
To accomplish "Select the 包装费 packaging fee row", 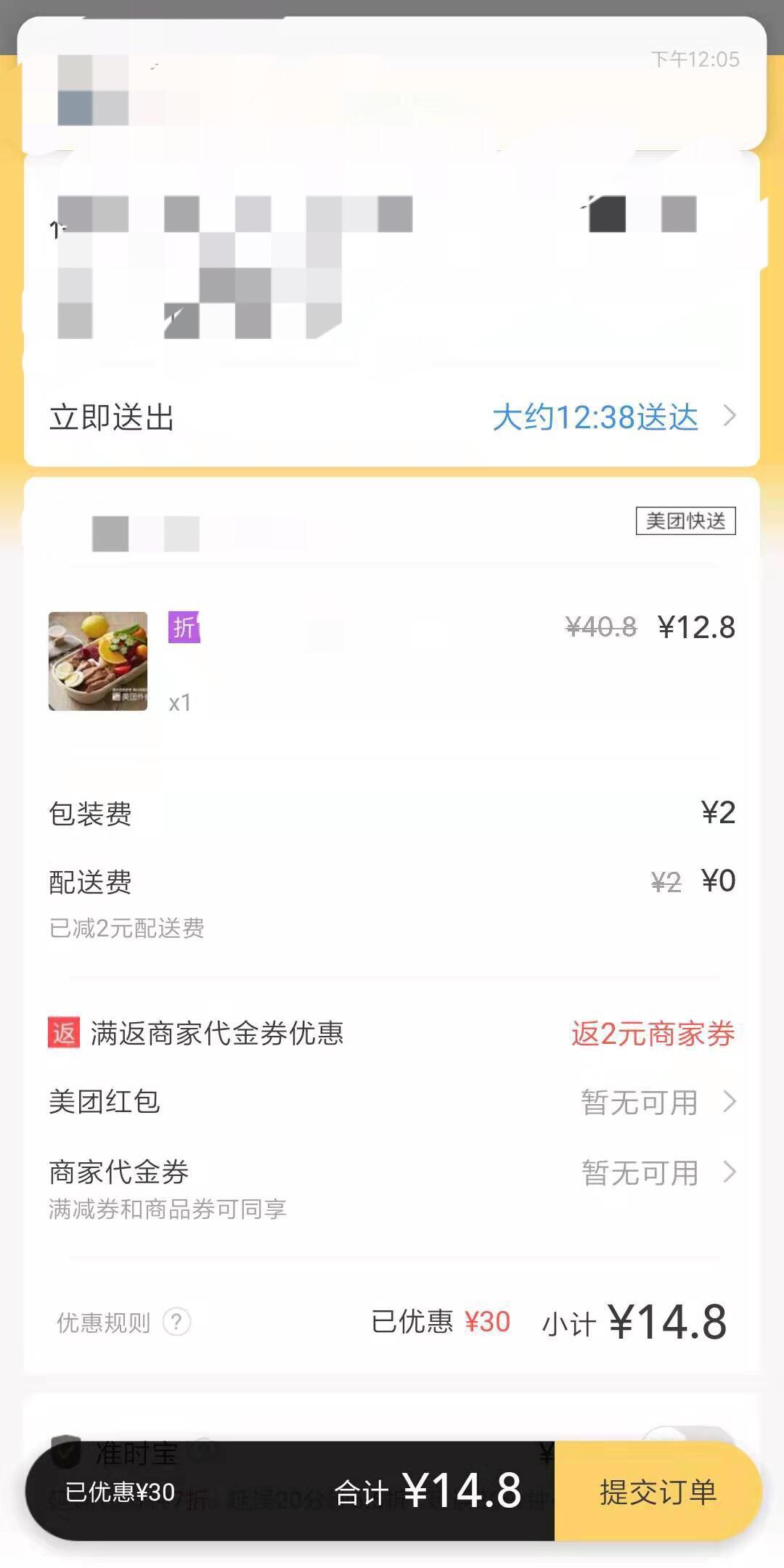I will click(392, 814).
